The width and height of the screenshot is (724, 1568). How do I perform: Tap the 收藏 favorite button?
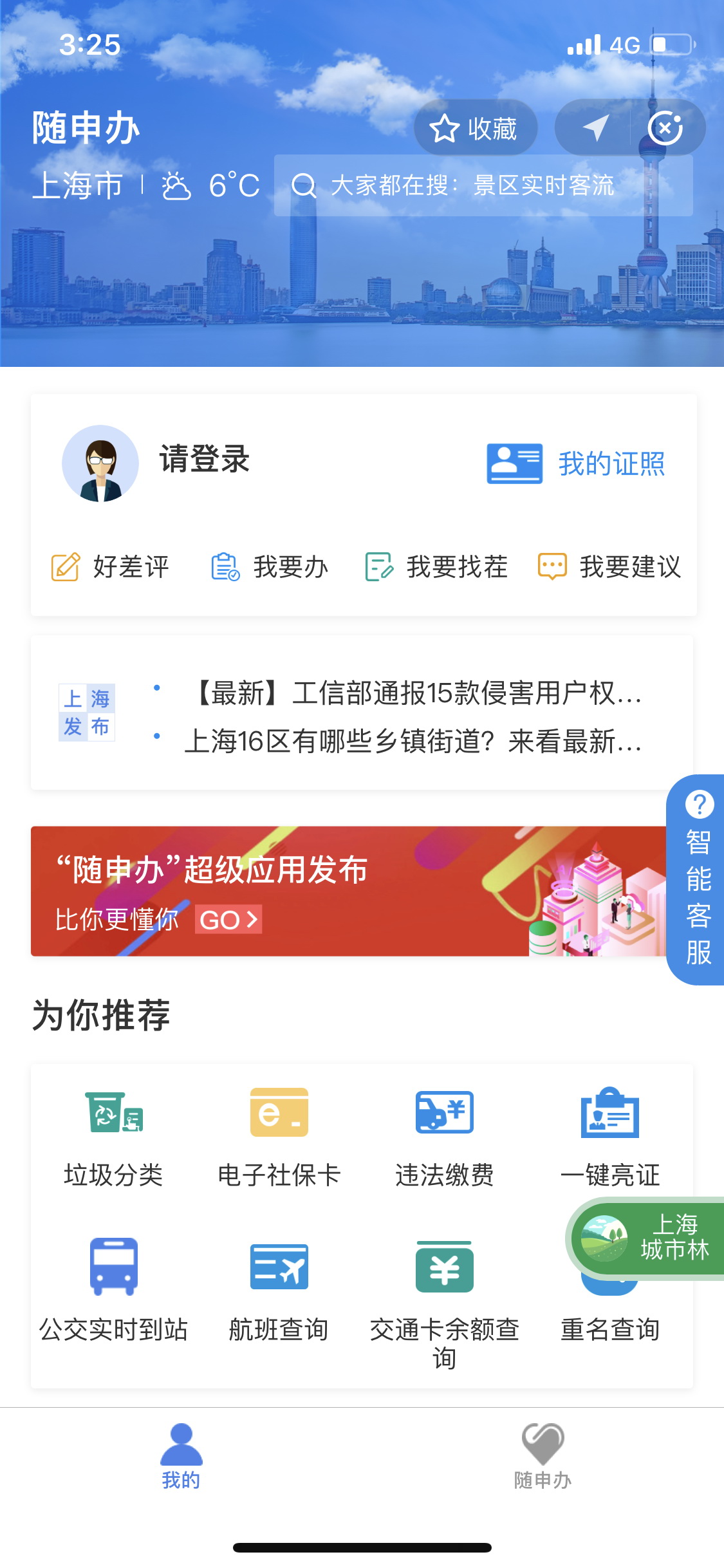tap(475, 129)
